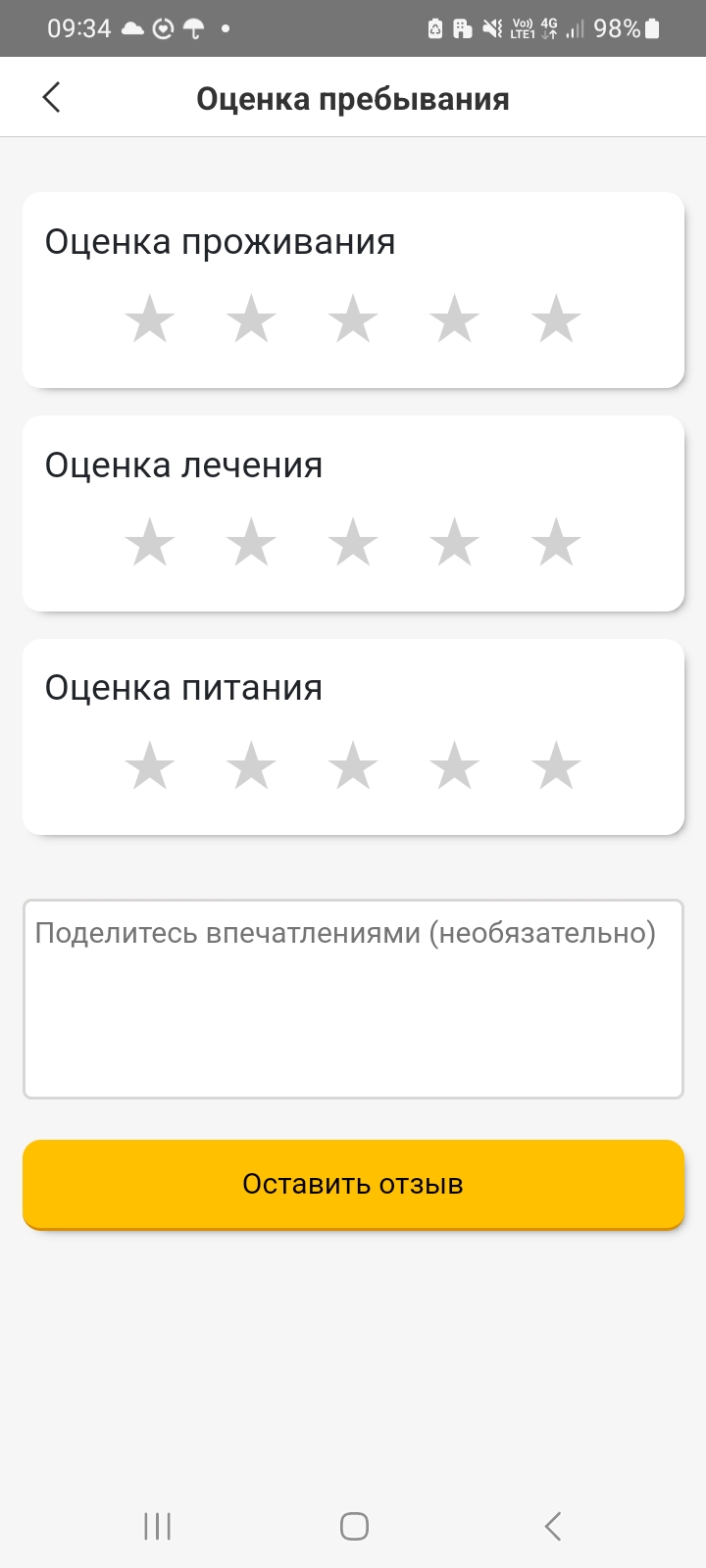Viewport: 706px width, 1568px height.
Task: Give Оценка проживания five stars
Action: pyautogui.click(x=556, y=319)
